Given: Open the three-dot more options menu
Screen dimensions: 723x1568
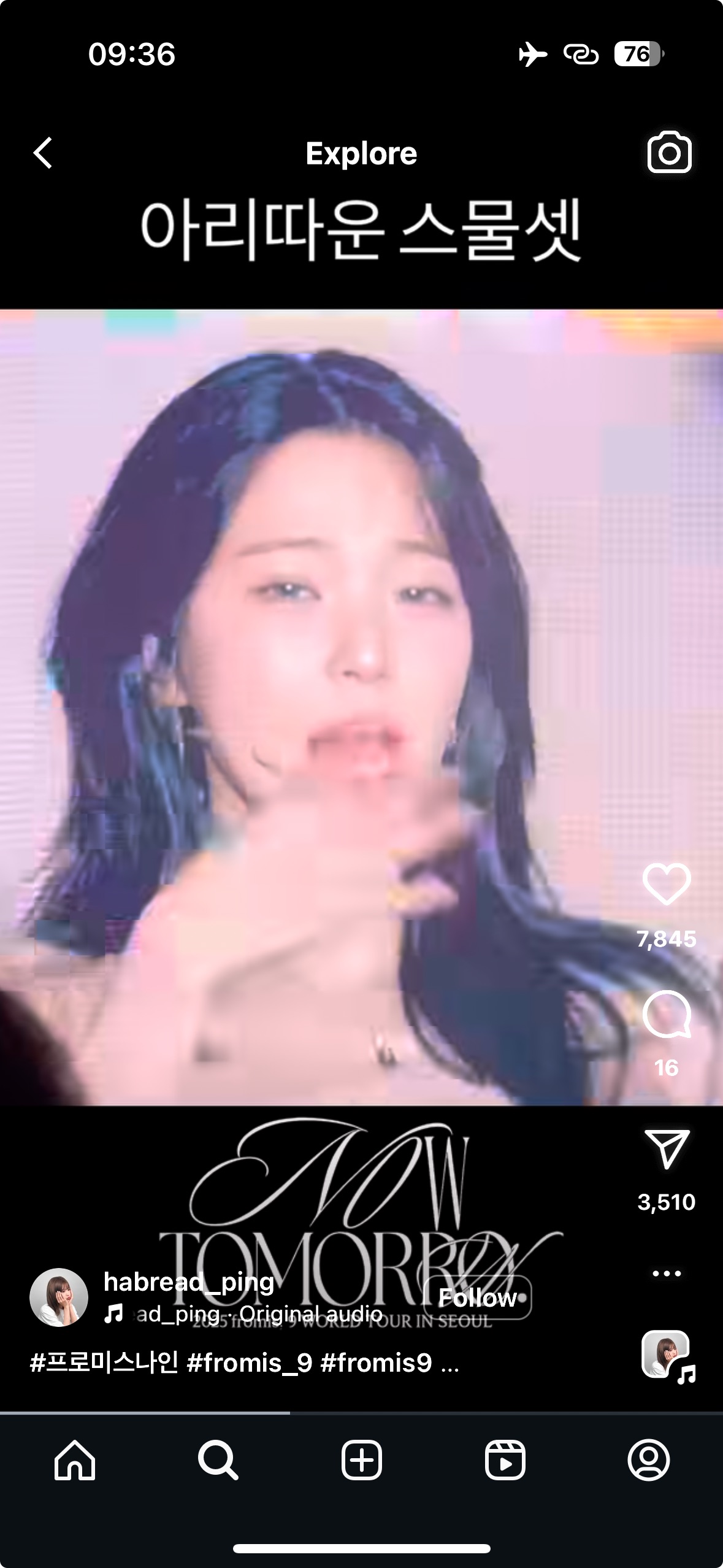Looking at the screenshot, I should tap(667, 1274).
